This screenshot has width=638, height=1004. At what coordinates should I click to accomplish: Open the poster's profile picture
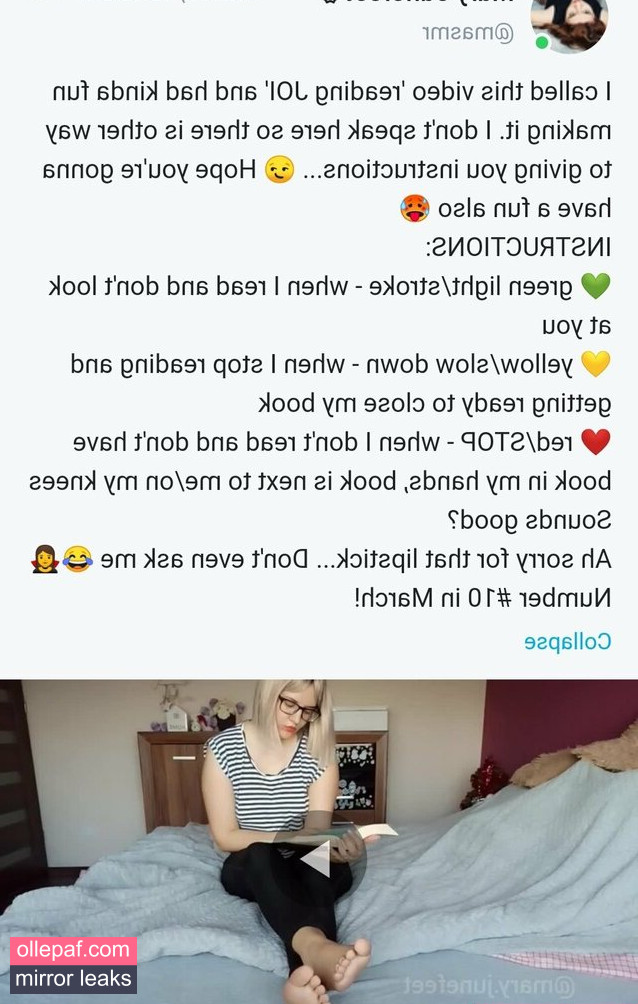[x=569, y=20]
